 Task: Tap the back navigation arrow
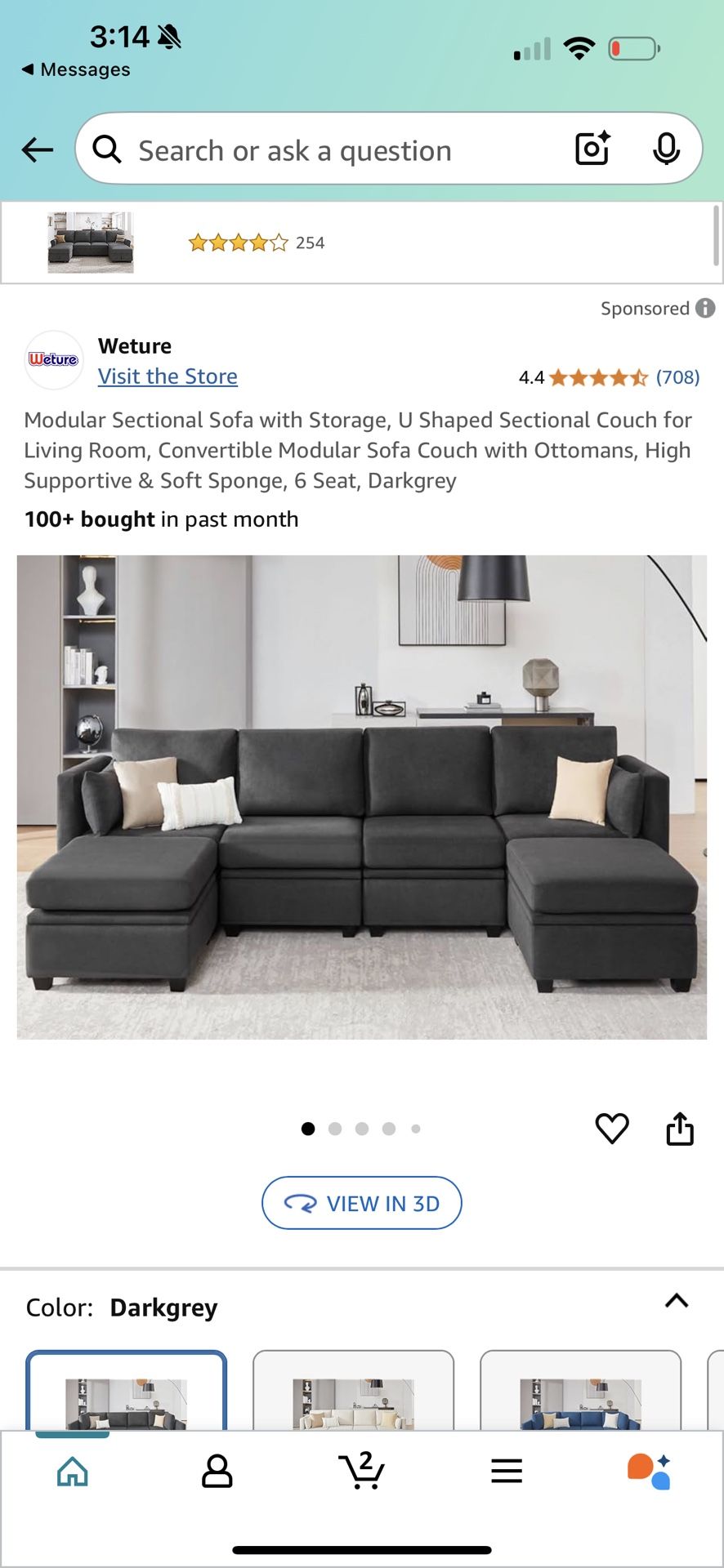coord(36,149)
